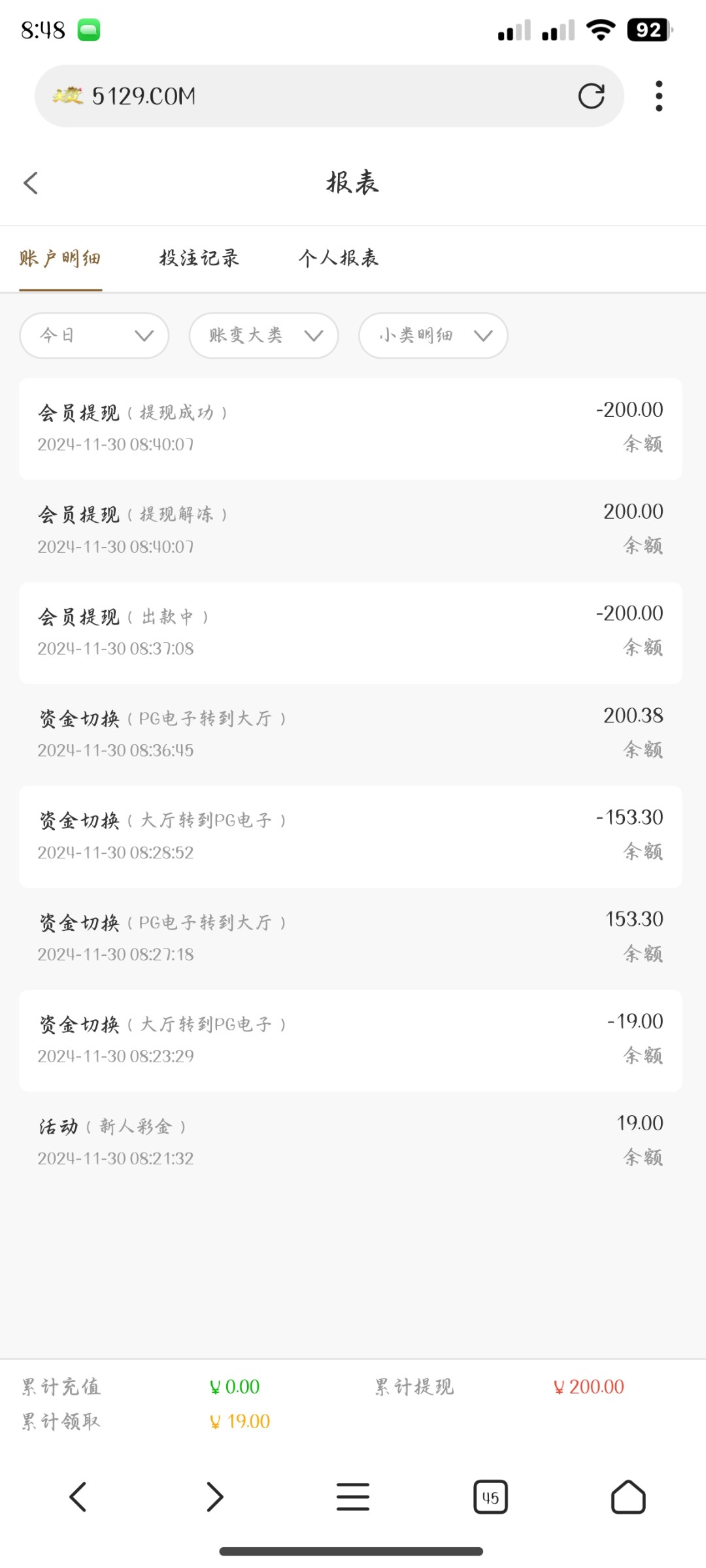Open the browser three-dot overflow menu

pos(659,96)
